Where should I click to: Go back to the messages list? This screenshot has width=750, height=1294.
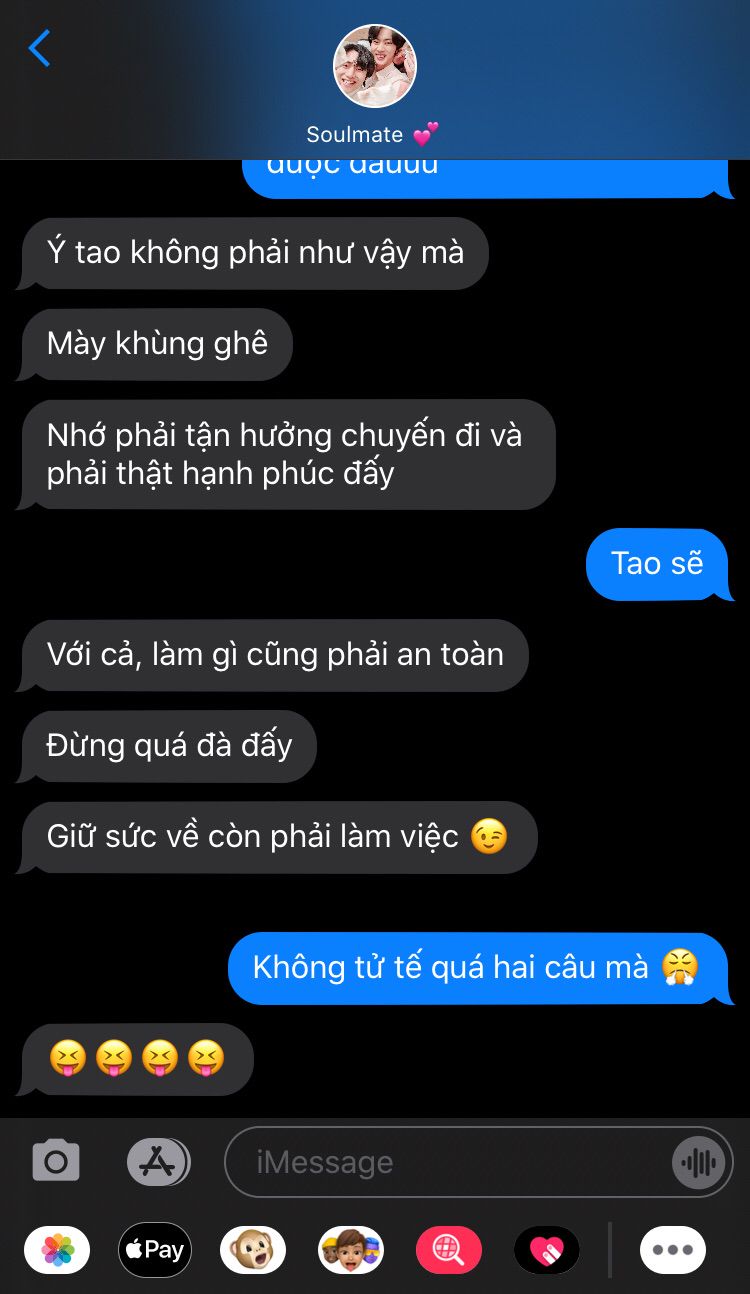pyautogui.click(x=39, y=48)
